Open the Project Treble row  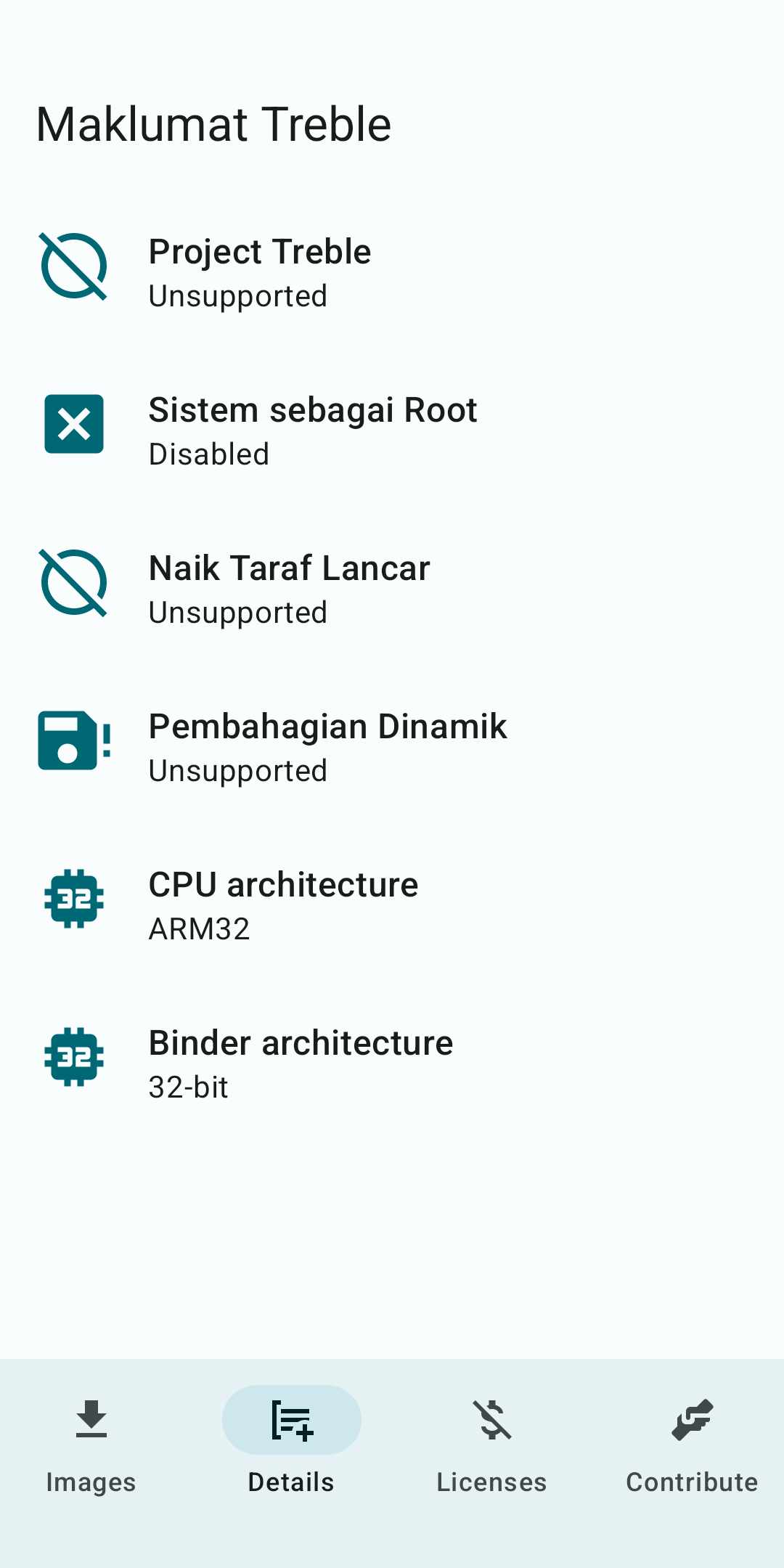tap(392, 272)
